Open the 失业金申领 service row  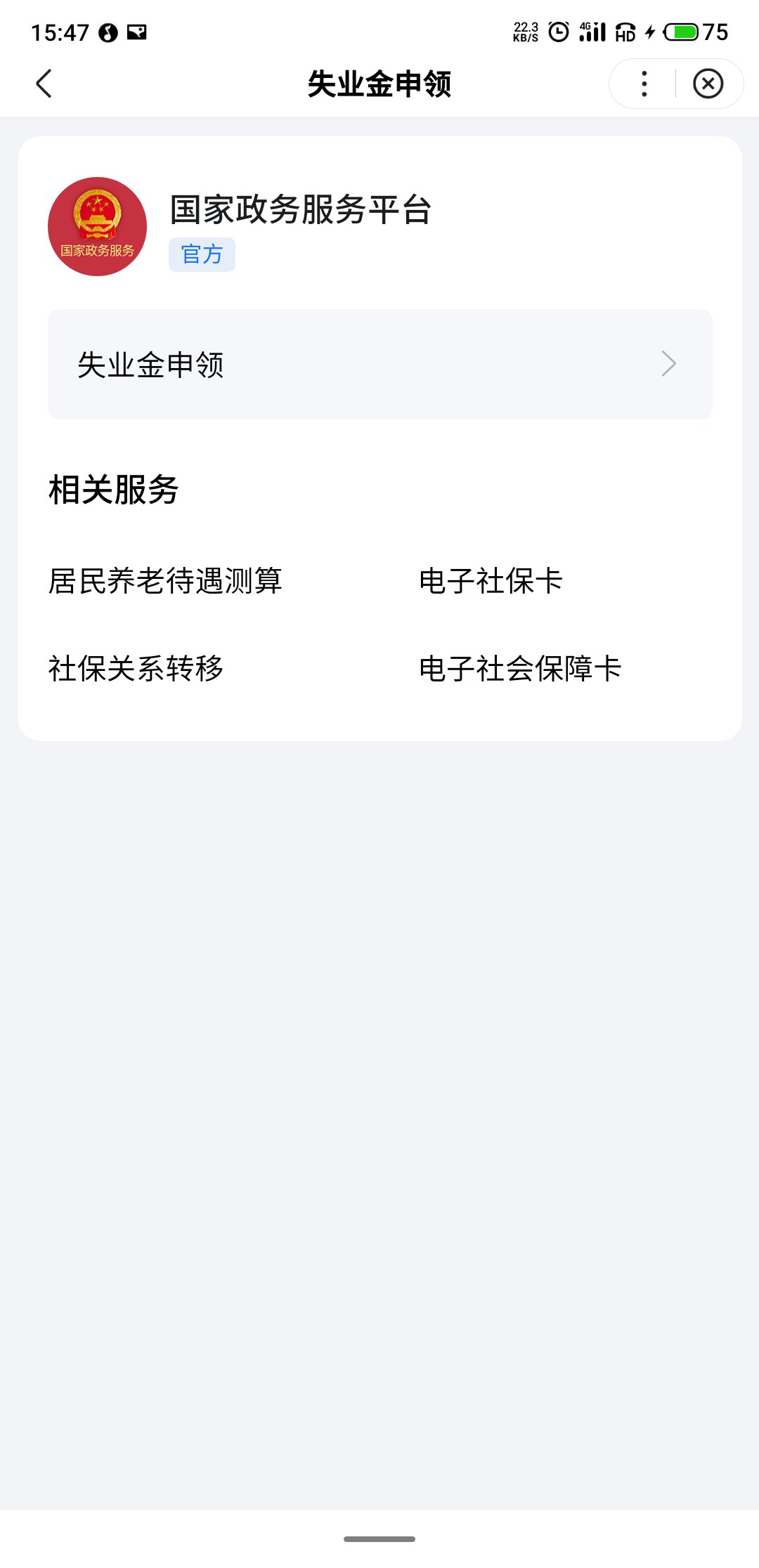point(379,364)
